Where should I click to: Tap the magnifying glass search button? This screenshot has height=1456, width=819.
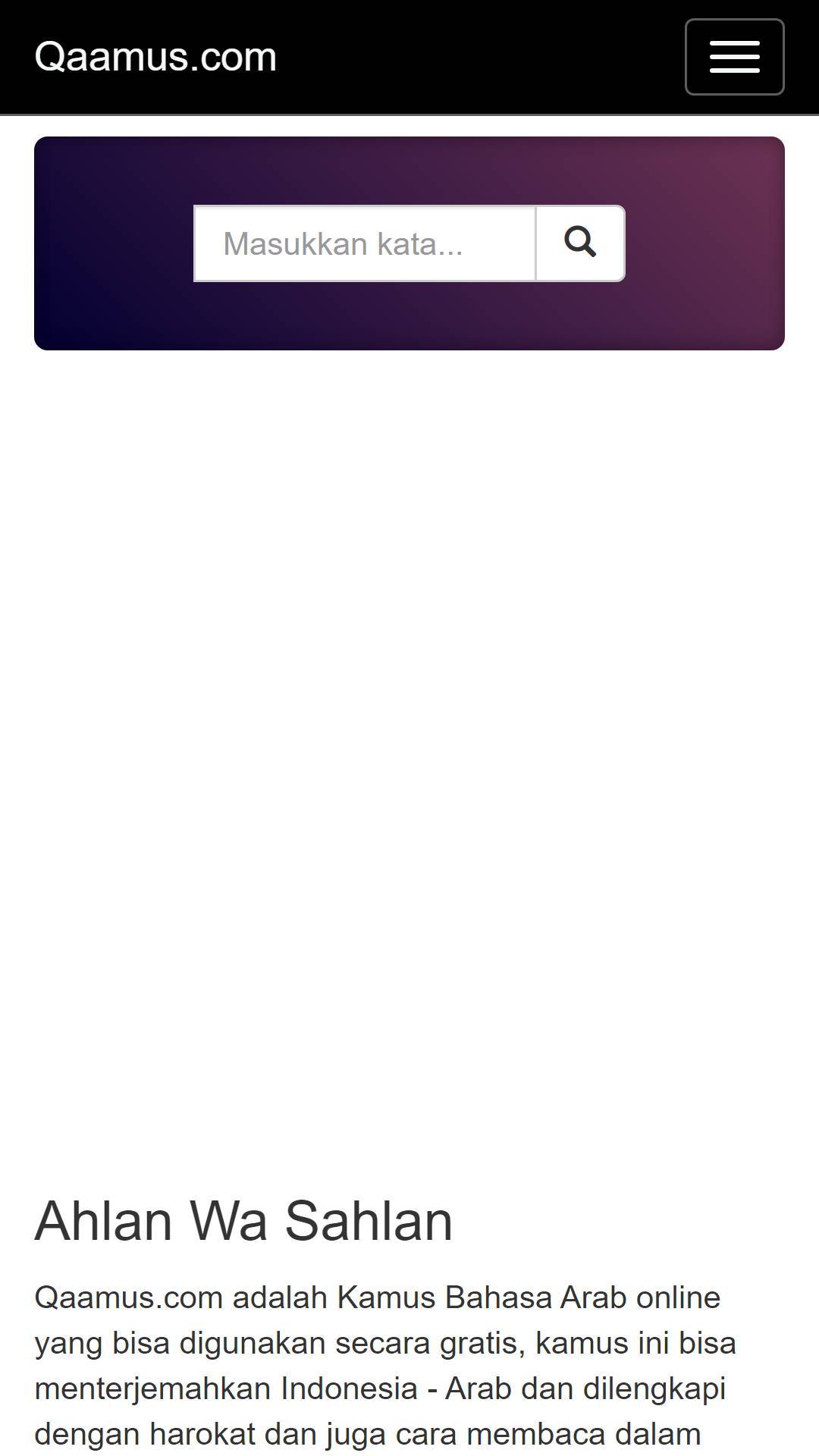tap(580, 243)
